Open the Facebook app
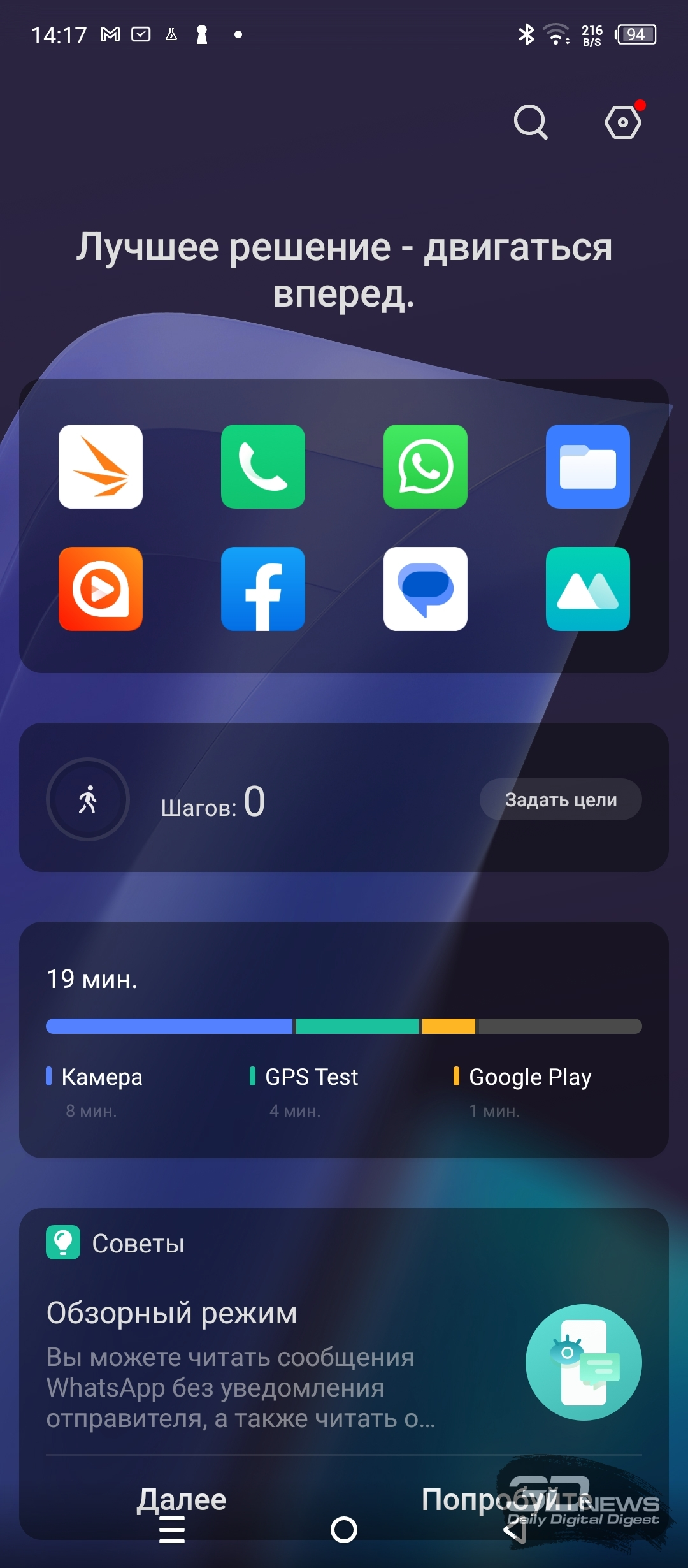The image size is (688, 1568). click(263, 589)
